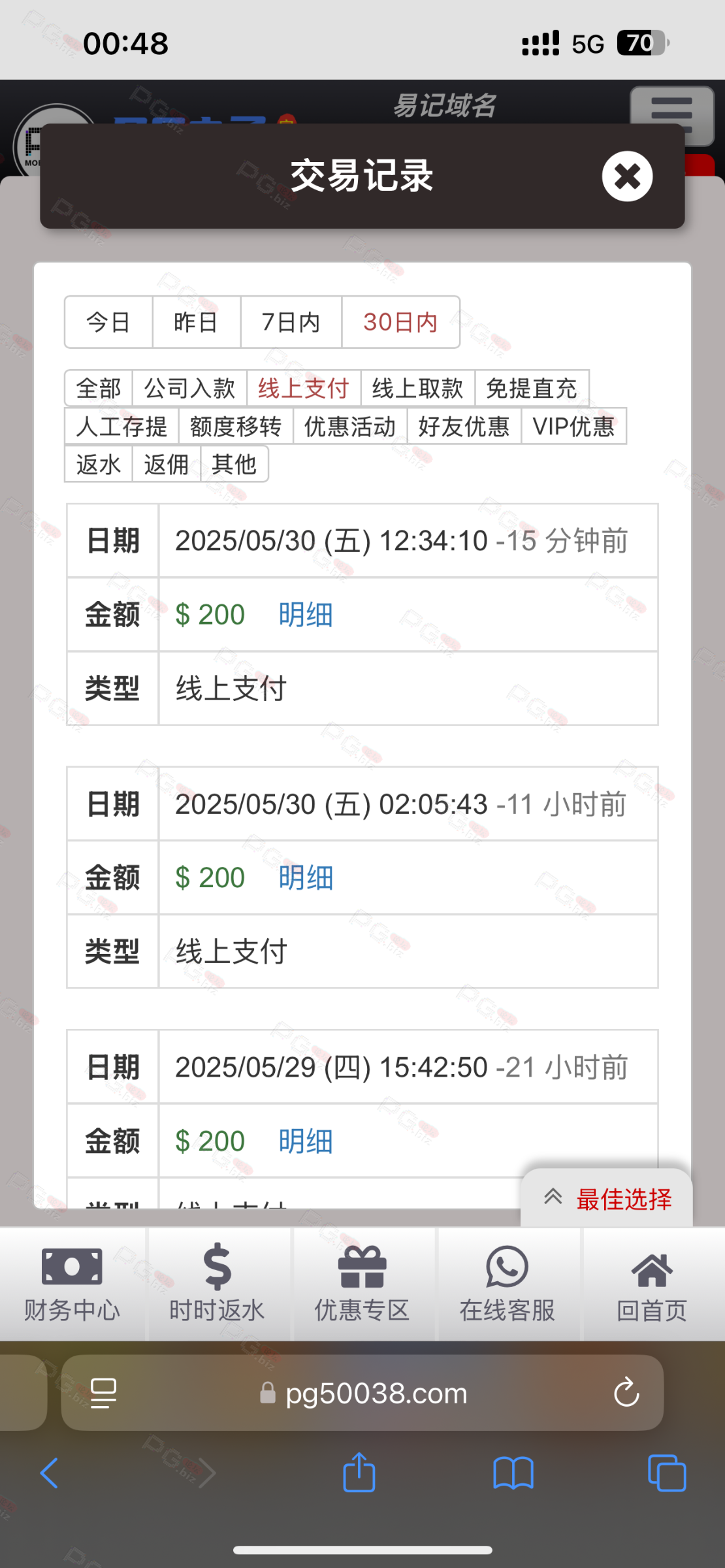Show 线上取款 records

(x=418, y=388)
